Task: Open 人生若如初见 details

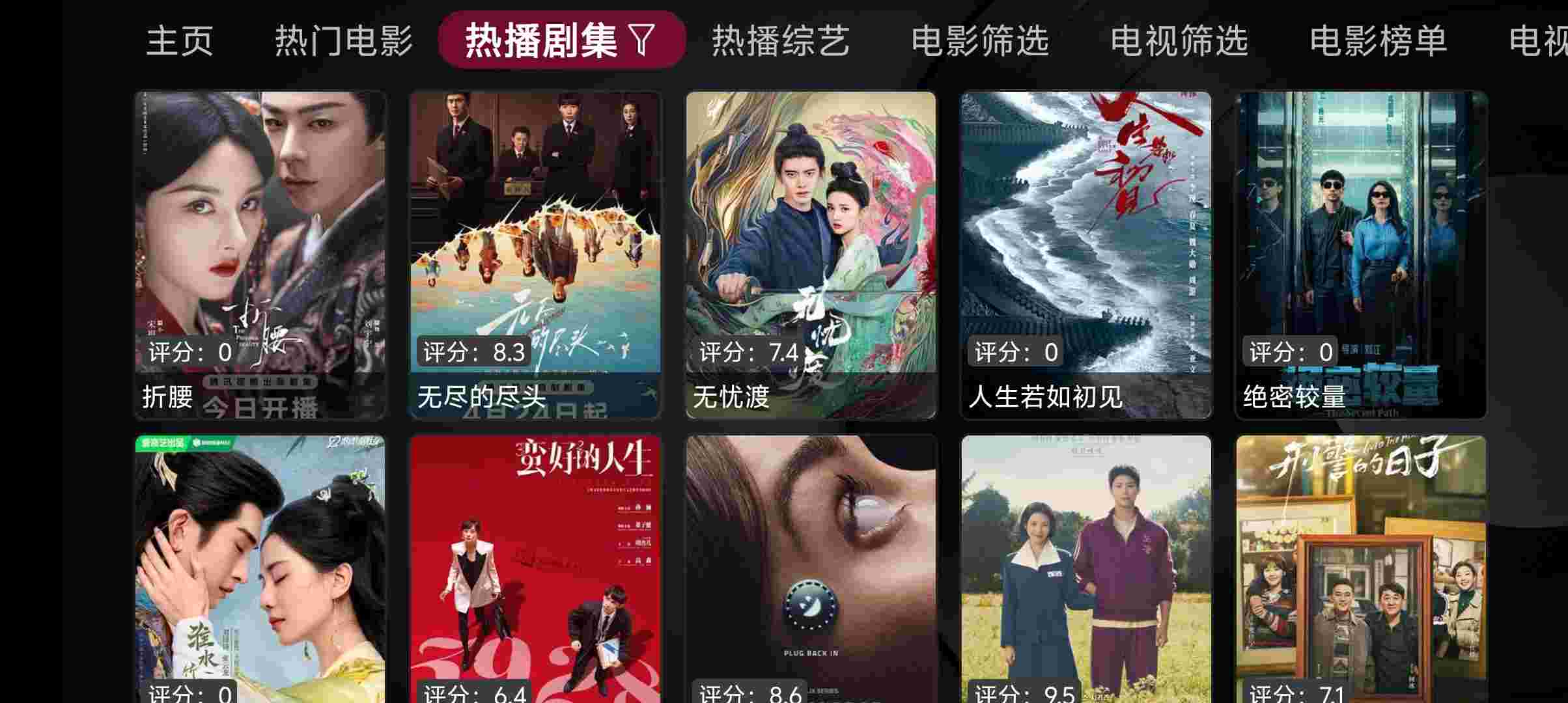Action: [1086, 254]
